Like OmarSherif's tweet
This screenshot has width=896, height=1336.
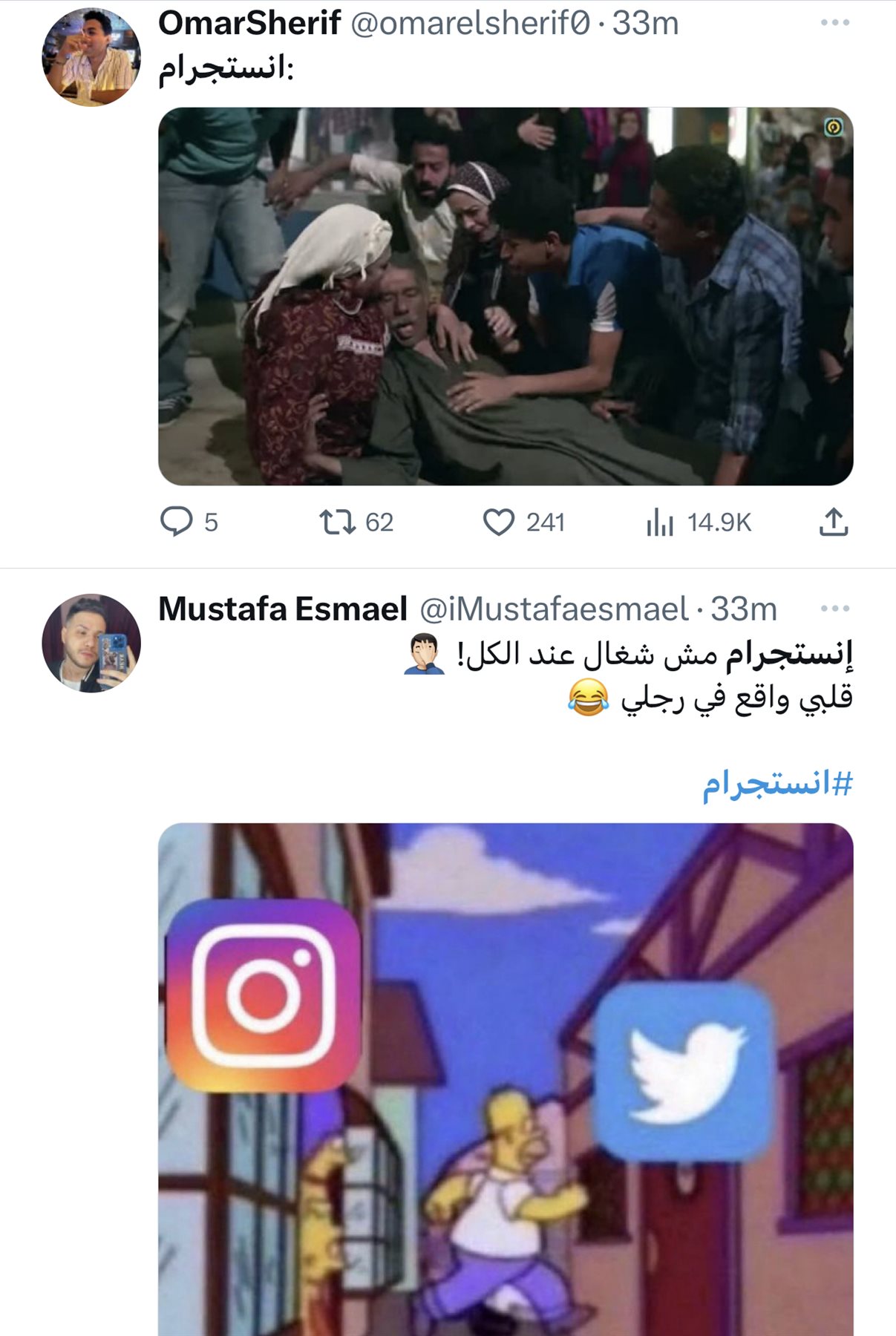coord(498,522)
